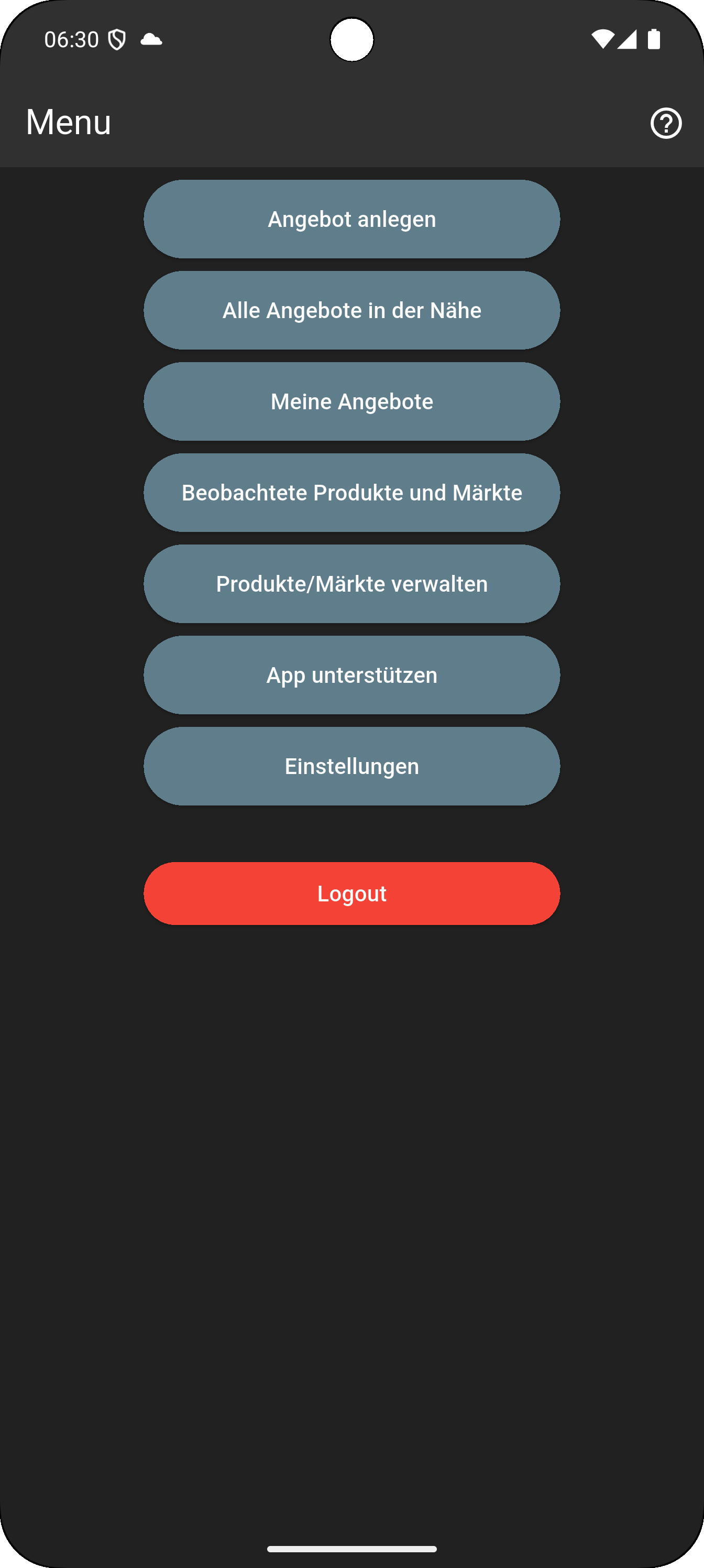Select Produkte/Märkte verwalten
704x1568 pixels.
click(x=351, y=584)
